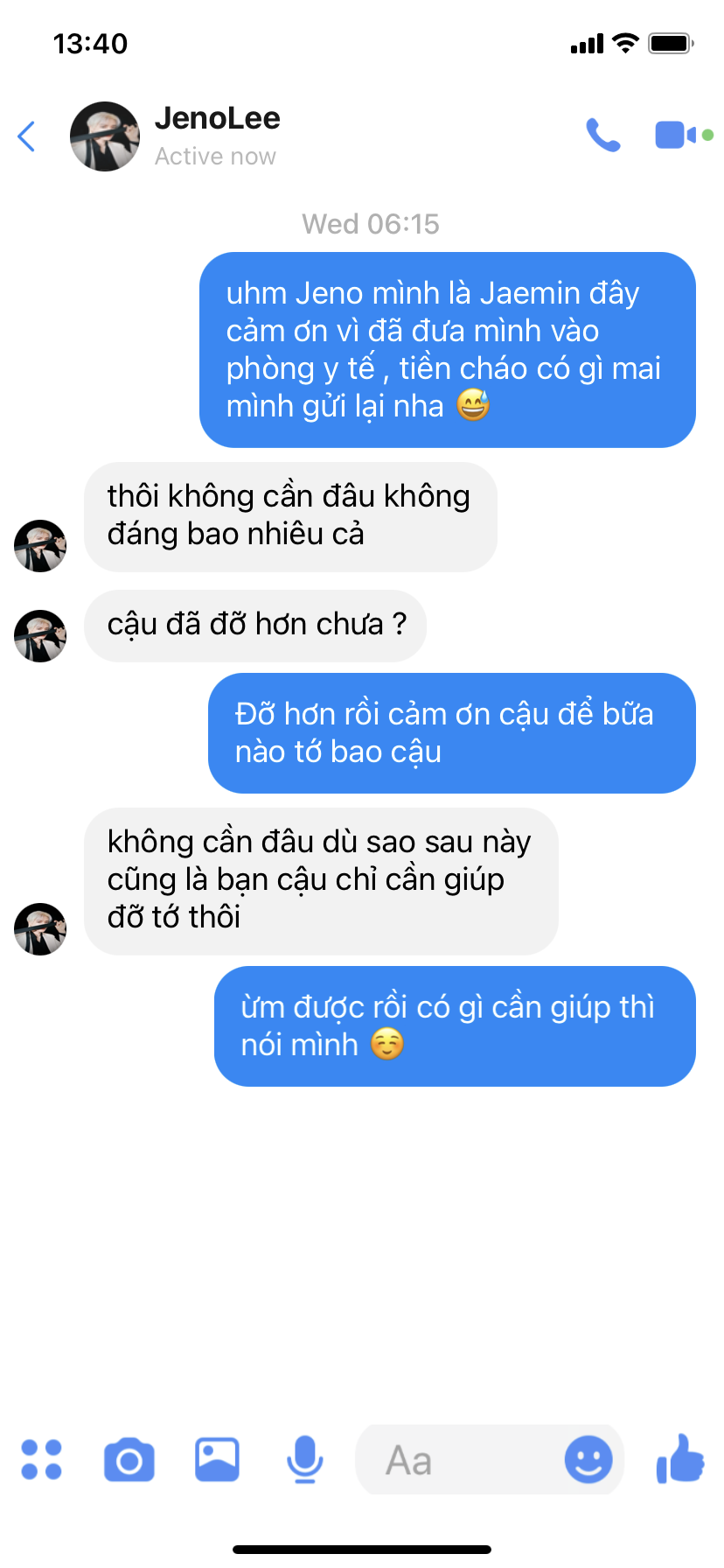Start a voice call with JenoLee
The height and width of the screenshot is (1568, 724).
pos(603,136)
